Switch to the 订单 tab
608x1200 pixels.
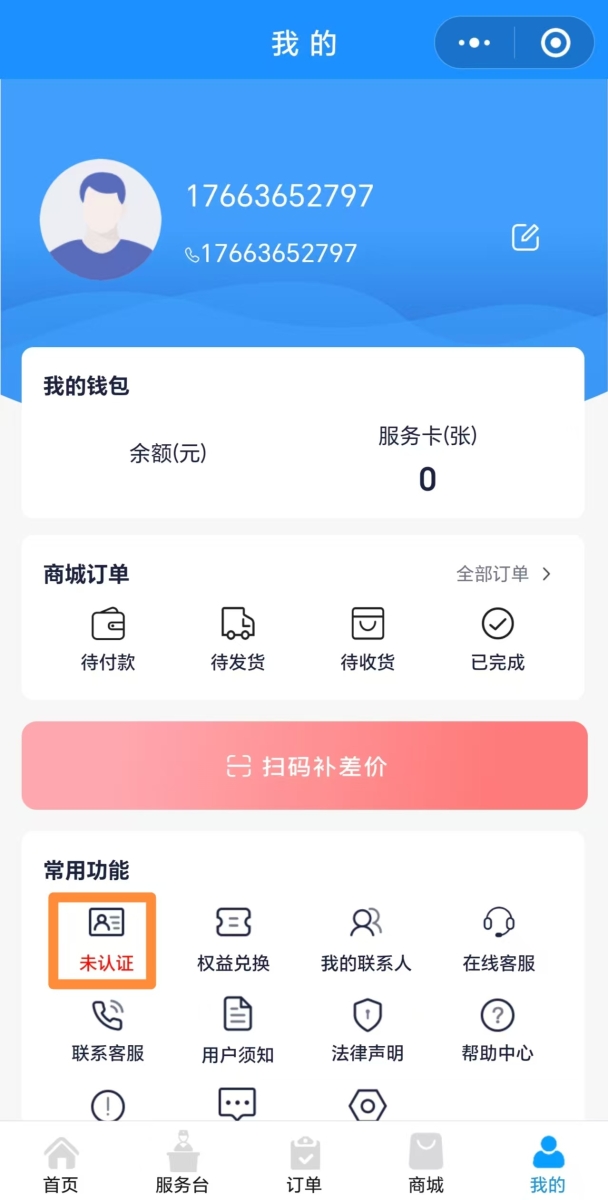tap(304, 1166)
